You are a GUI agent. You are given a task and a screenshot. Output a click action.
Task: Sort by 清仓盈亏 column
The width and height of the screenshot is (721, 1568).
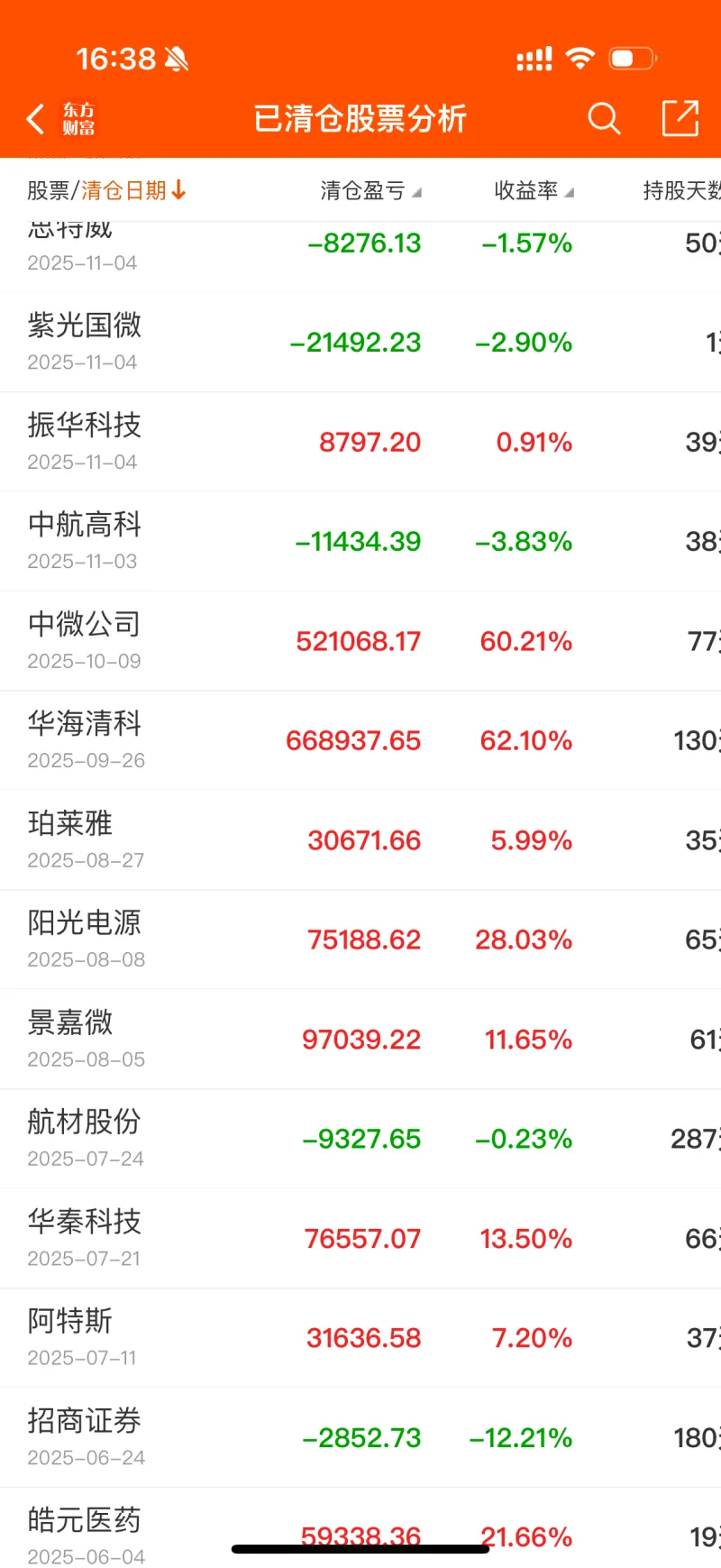click(x=370, y=190)
